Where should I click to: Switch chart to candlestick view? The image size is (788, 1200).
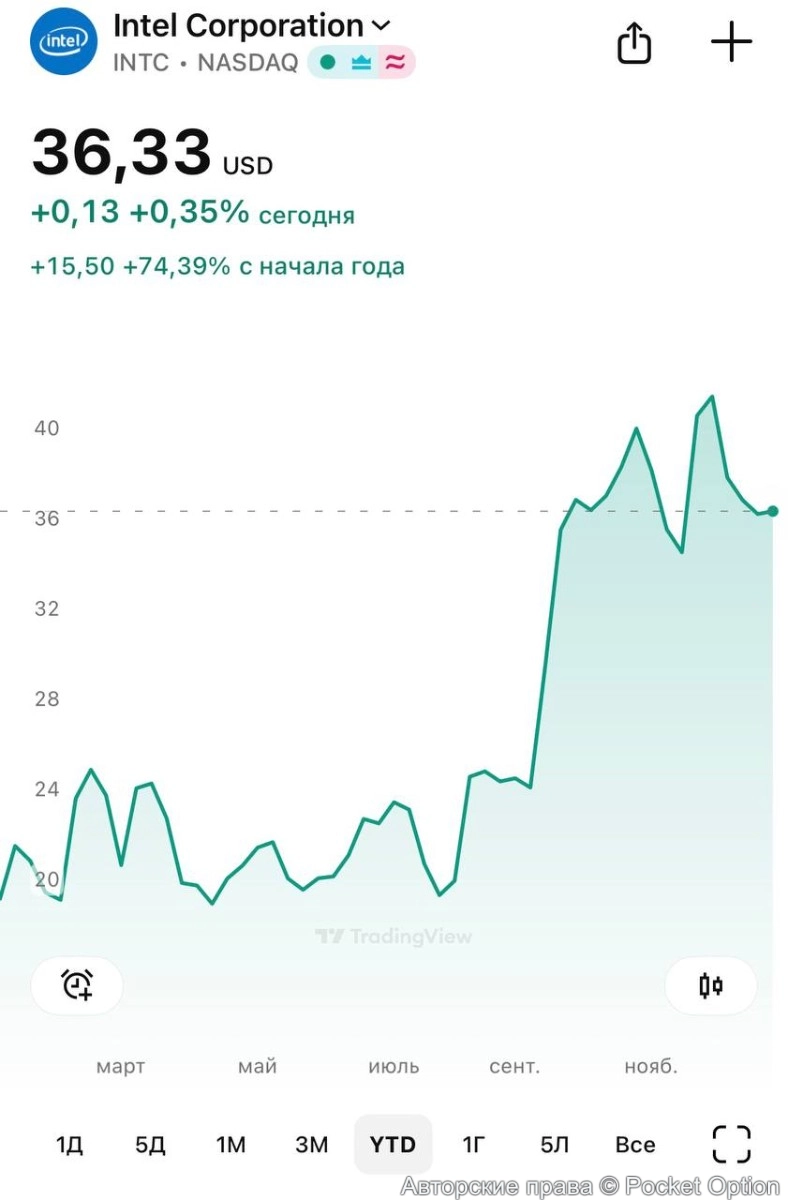tap(711, 985)
